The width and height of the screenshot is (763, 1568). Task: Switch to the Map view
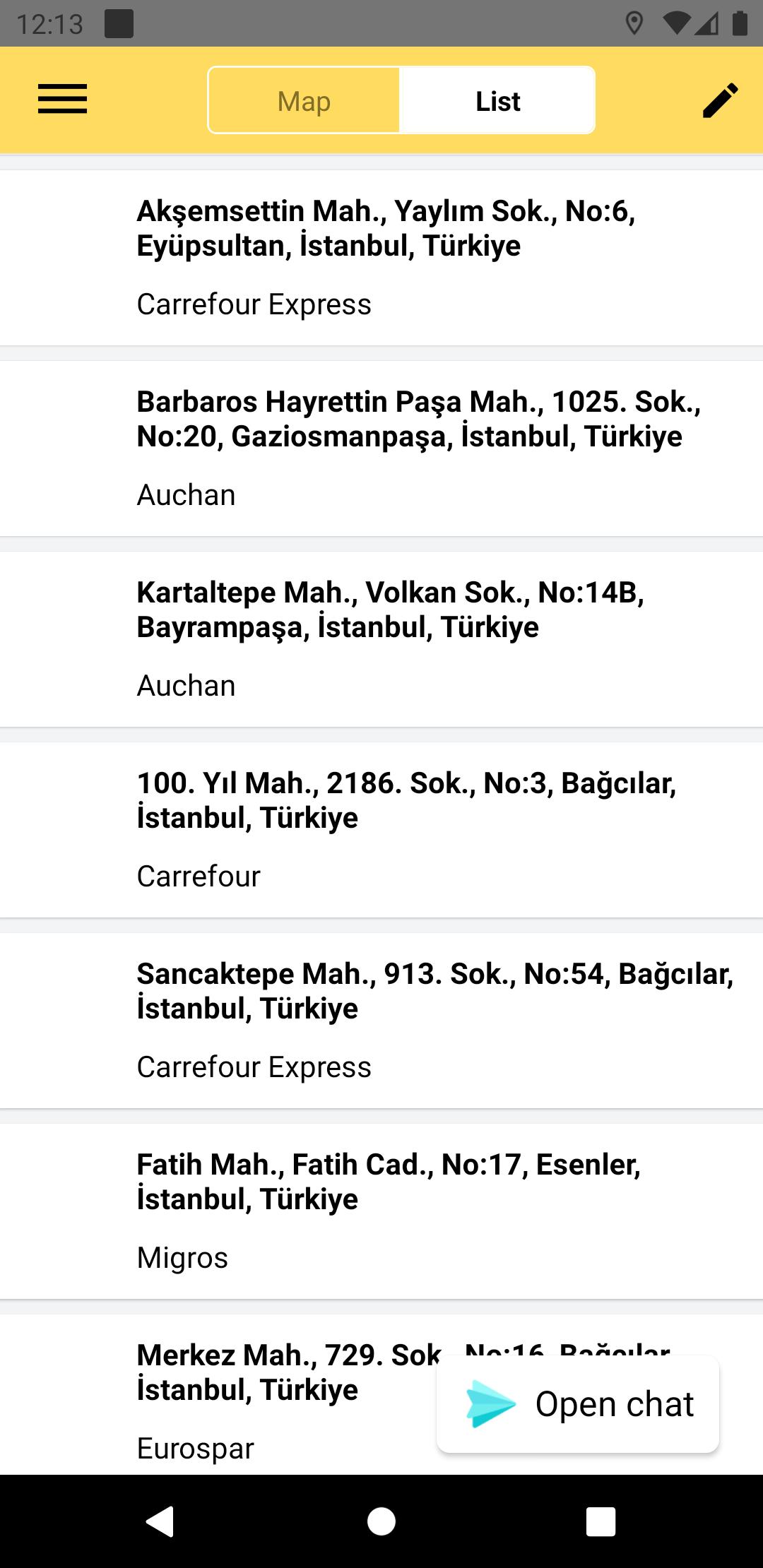coord(304,101)
